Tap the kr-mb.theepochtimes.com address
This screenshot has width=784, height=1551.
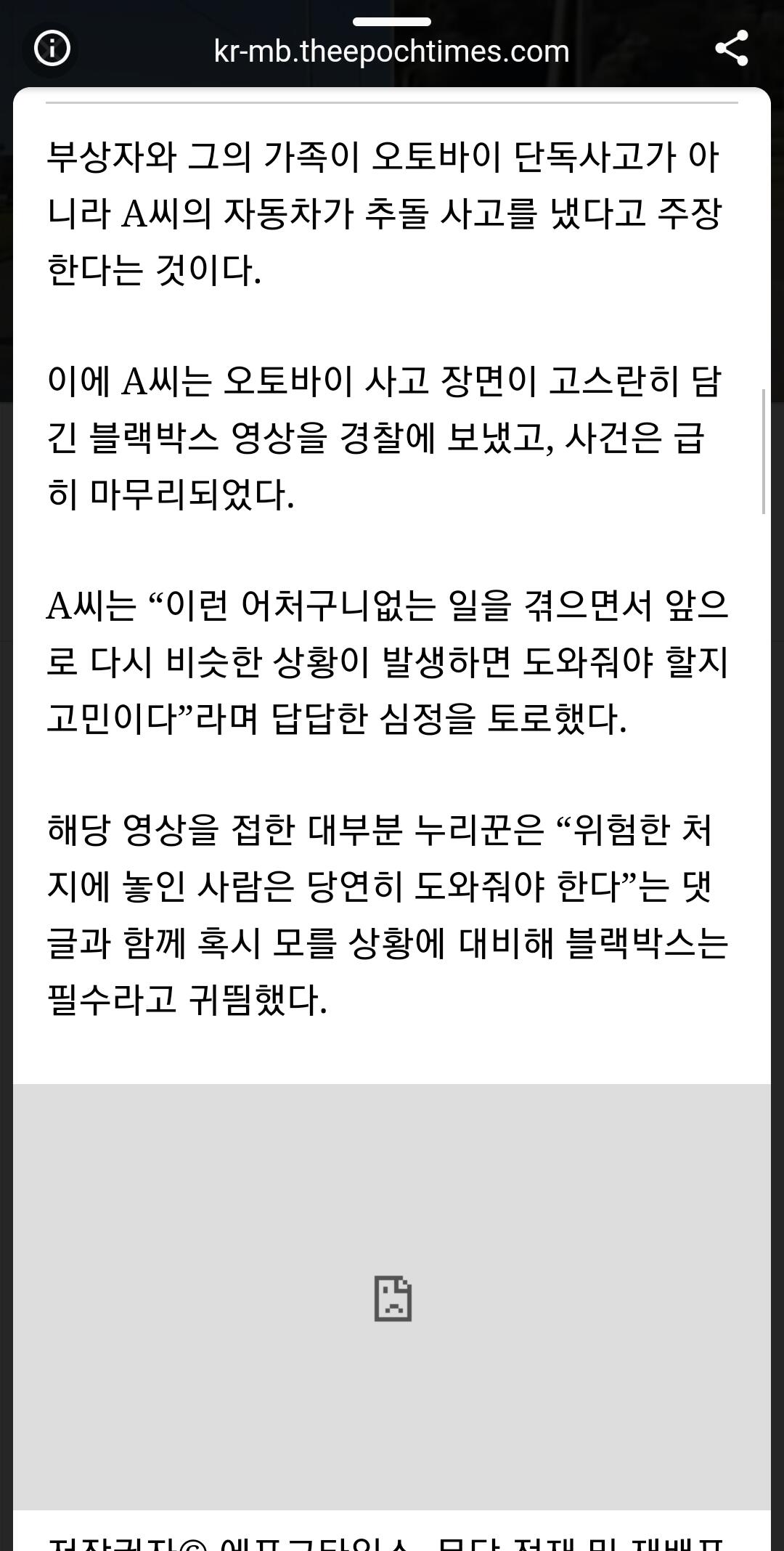[x=392, y=52]
